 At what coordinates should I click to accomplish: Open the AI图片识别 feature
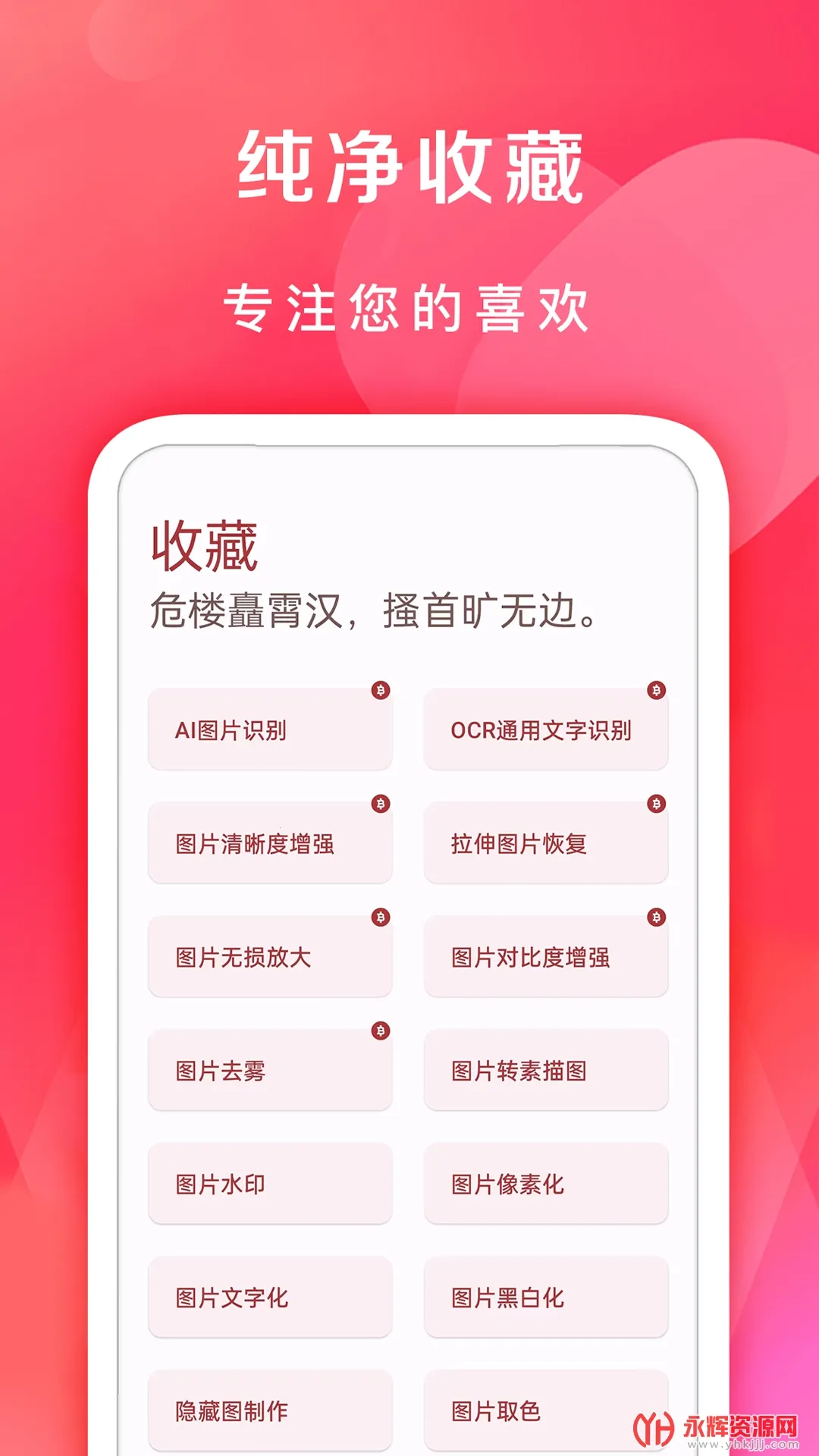tap(271, 730)
